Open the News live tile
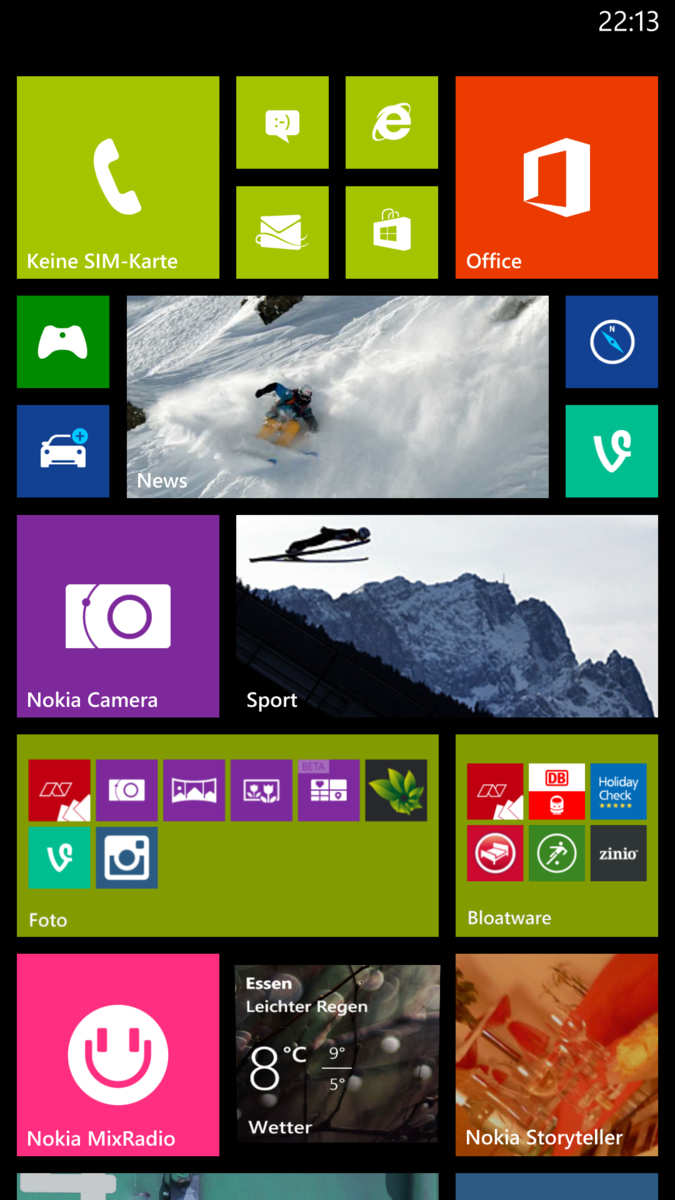This screenshot has height=1200, width=675. pyautogui.click(x=337, y=396)
